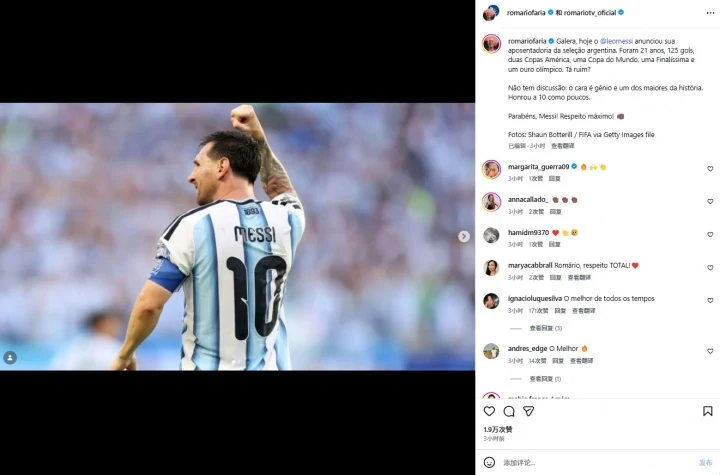Like margarita_guerra09's comment
Screen dimensions: 720x475
coord(710,169)
